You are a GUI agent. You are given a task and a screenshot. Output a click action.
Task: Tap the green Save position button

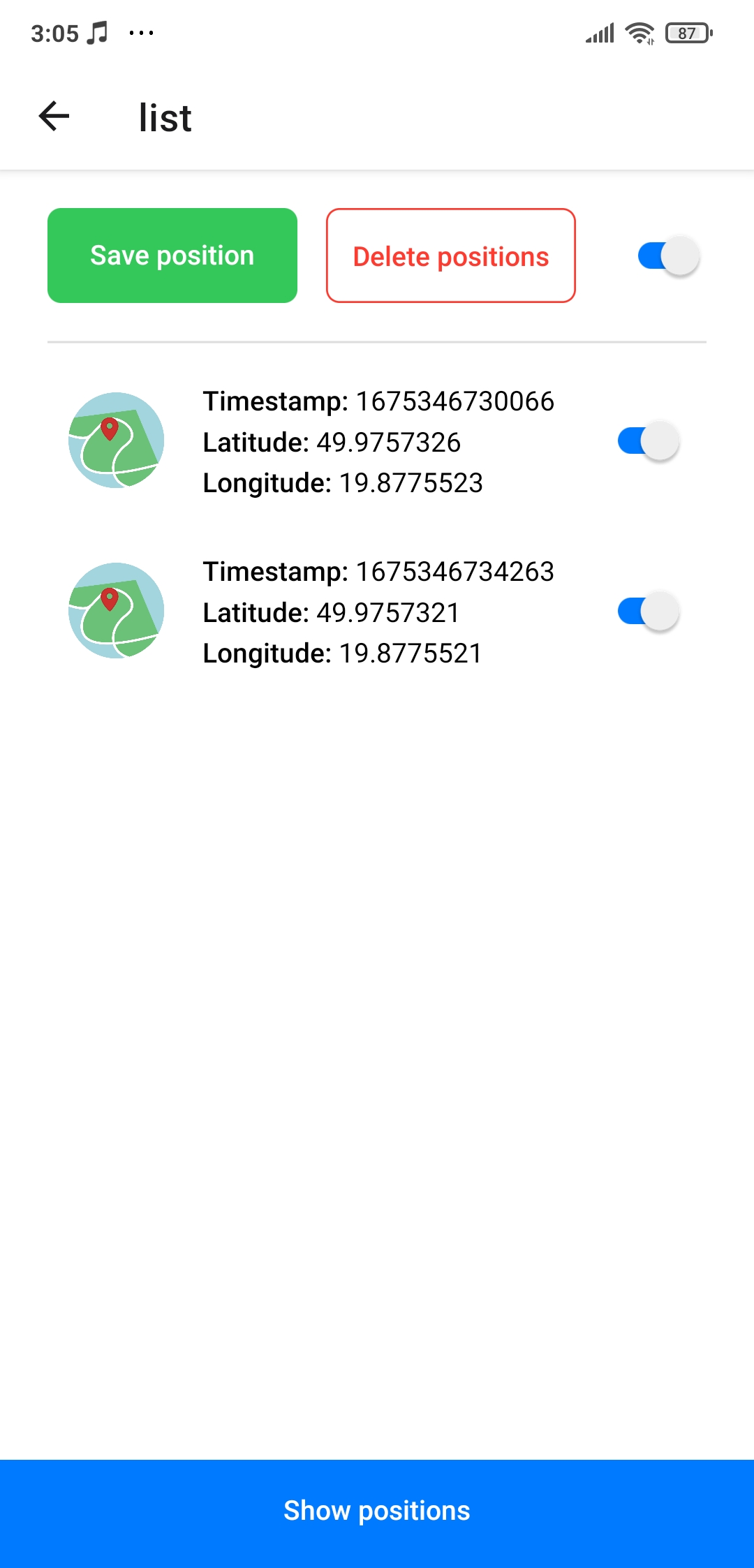(172, 256)
